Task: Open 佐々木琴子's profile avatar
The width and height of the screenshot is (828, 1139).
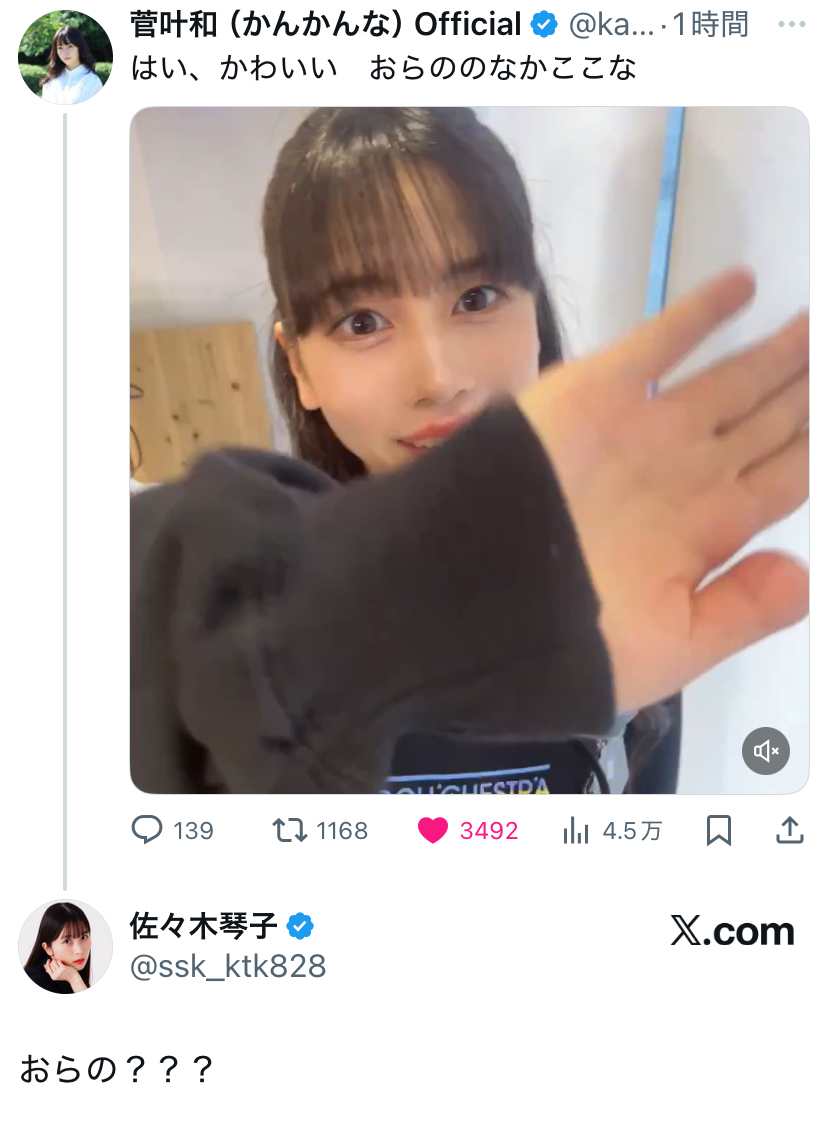Action: coord(65,946)
